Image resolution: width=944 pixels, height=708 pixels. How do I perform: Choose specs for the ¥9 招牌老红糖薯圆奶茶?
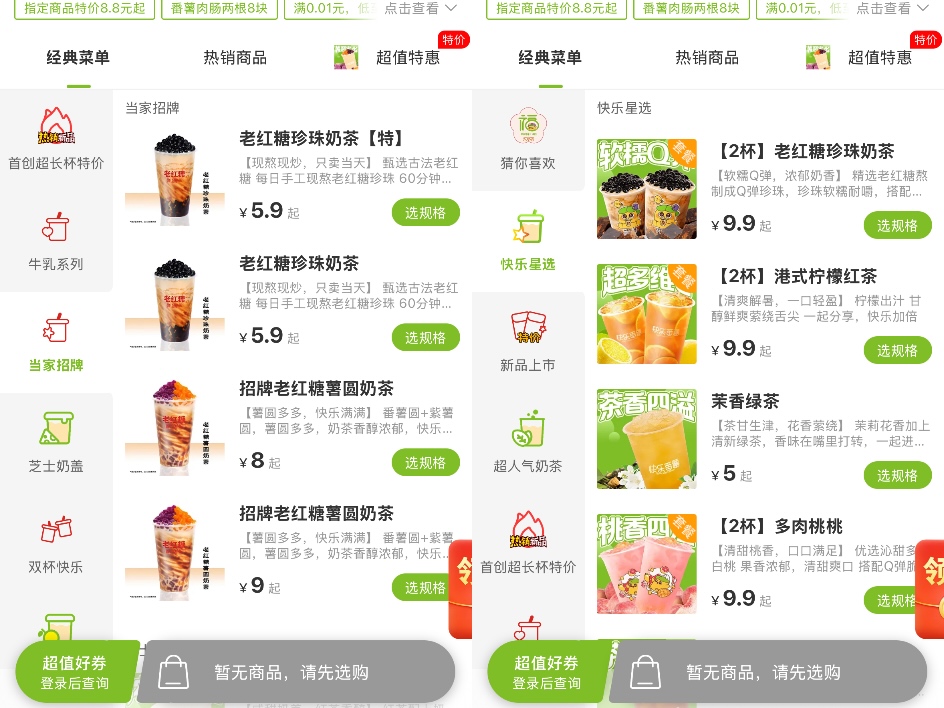point(425,587)
